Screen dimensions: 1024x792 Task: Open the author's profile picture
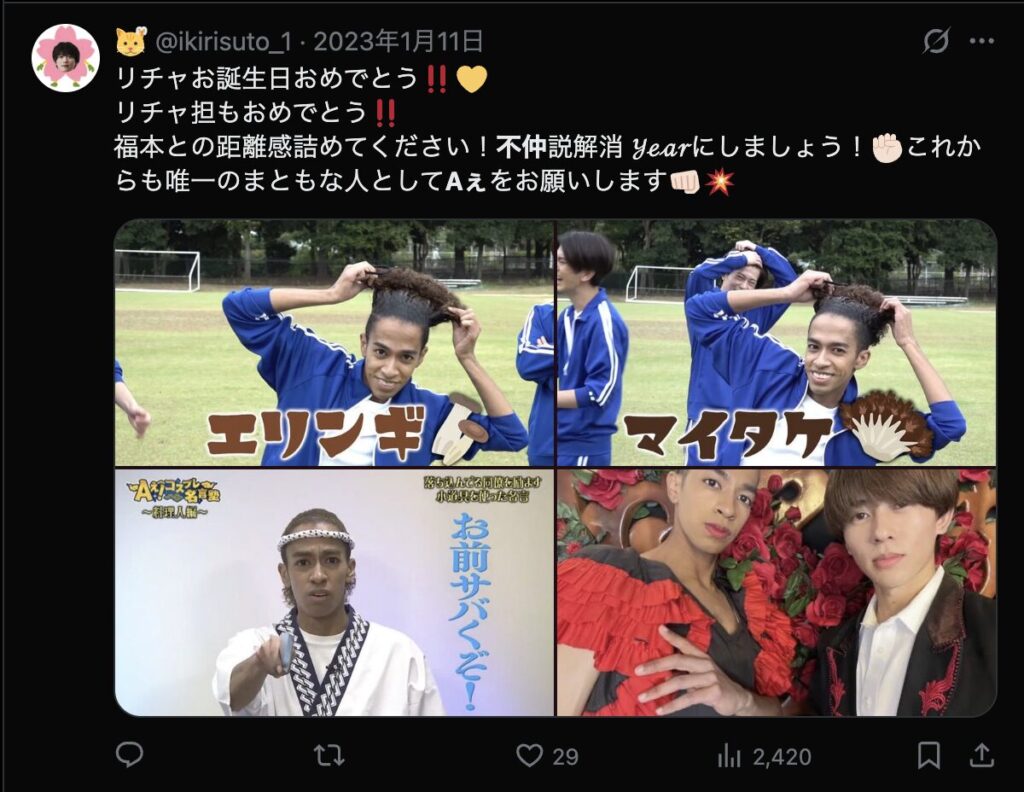(66, 58)
